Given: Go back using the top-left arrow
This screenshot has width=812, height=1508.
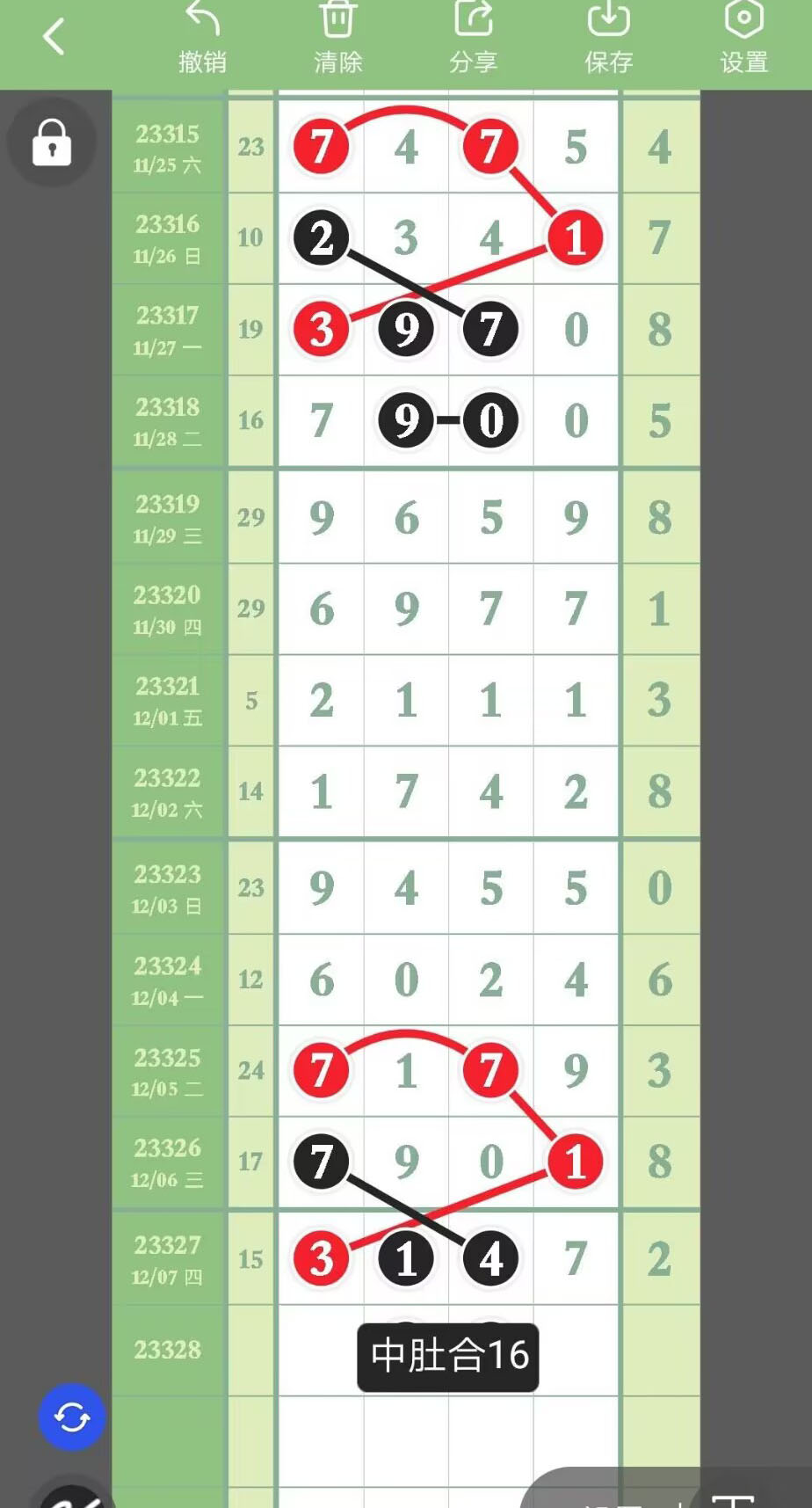Looking at the screenshot, I should 54,37.
